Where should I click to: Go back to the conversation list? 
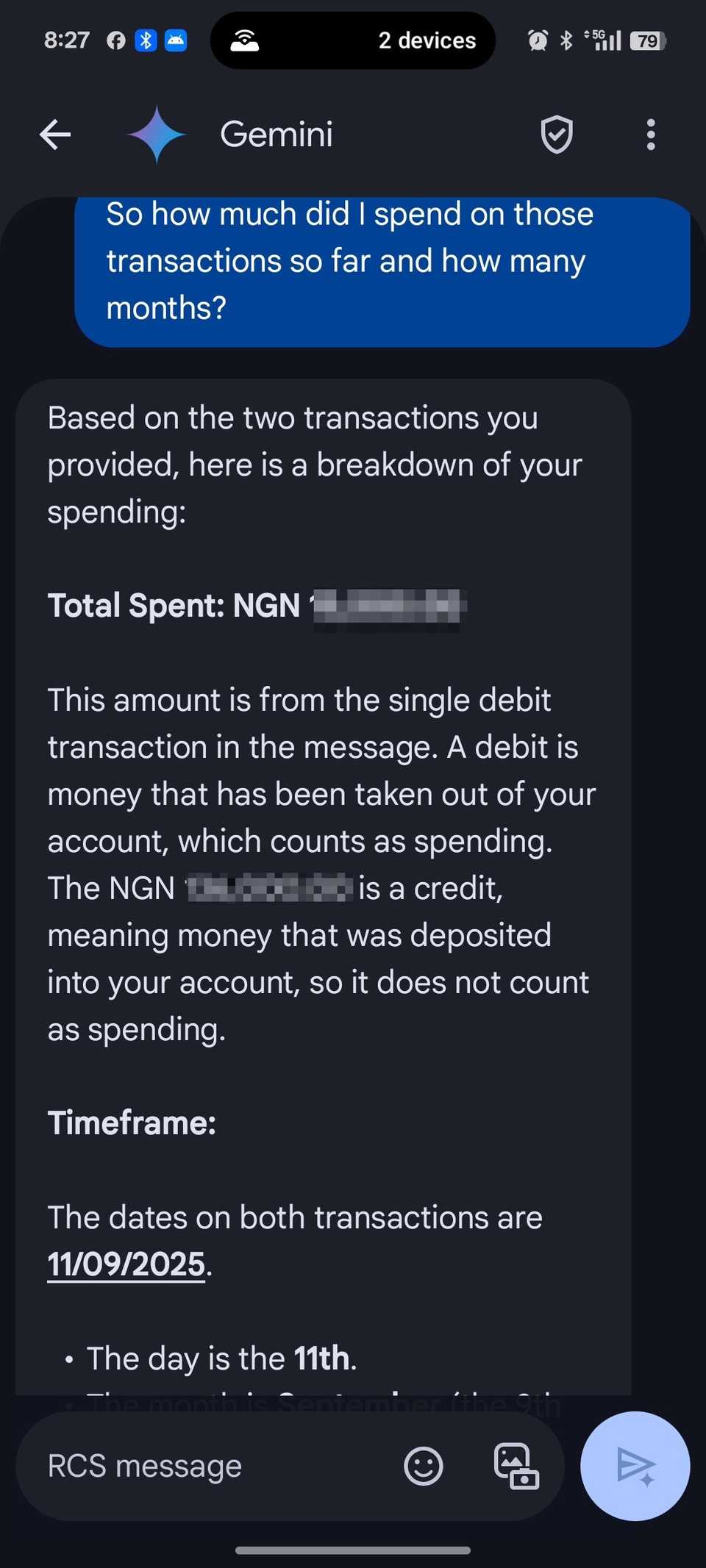pos(55,135)
